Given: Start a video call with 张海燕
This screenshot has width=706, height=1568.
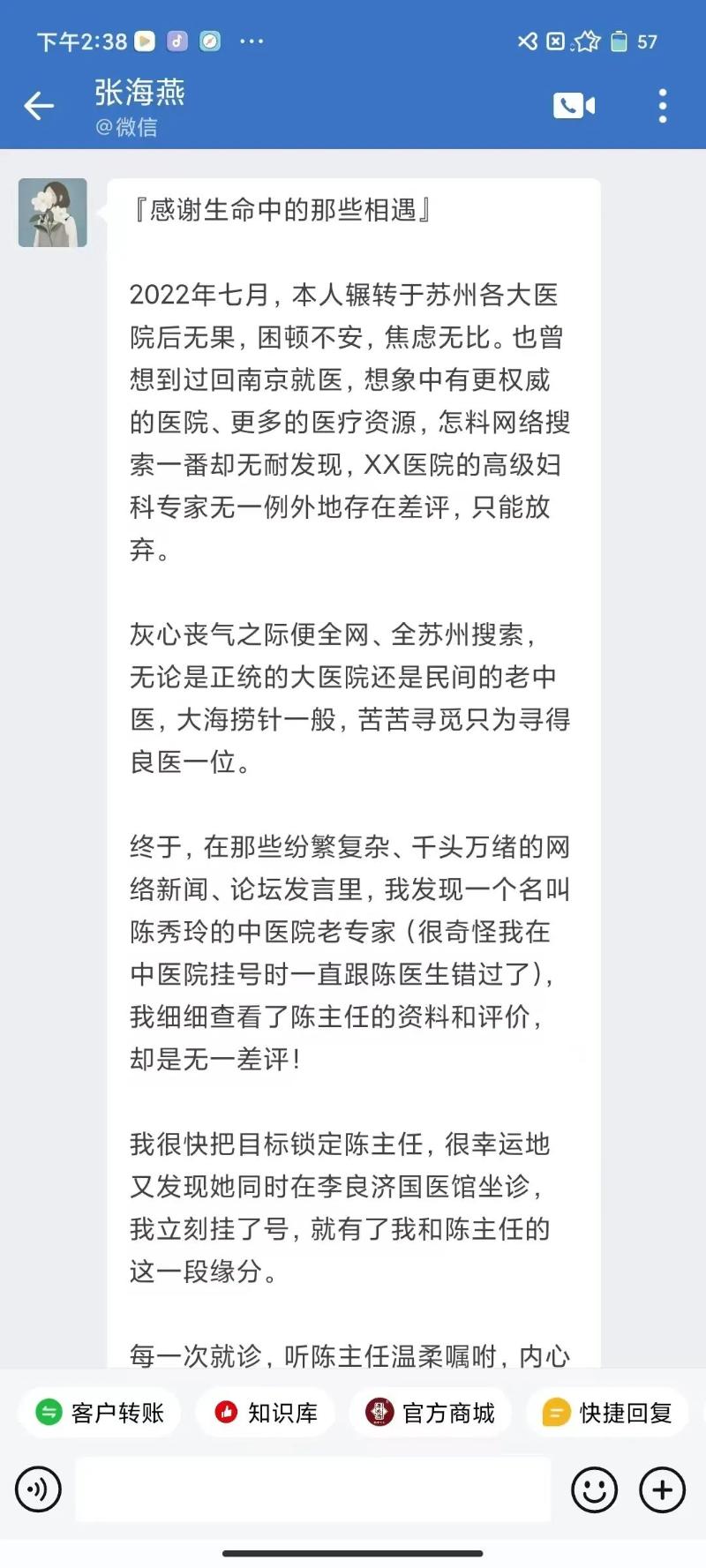Looking at the screenshot, I should (x=574, y=106).
